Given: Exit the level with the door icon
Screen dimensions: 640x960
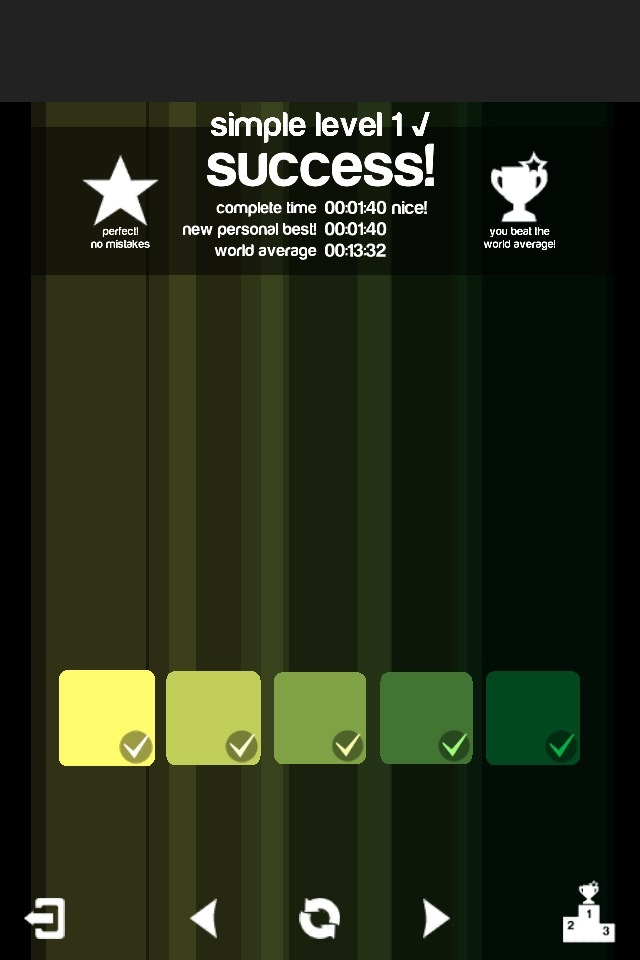Looking at the screenshot, I should 45,918.
